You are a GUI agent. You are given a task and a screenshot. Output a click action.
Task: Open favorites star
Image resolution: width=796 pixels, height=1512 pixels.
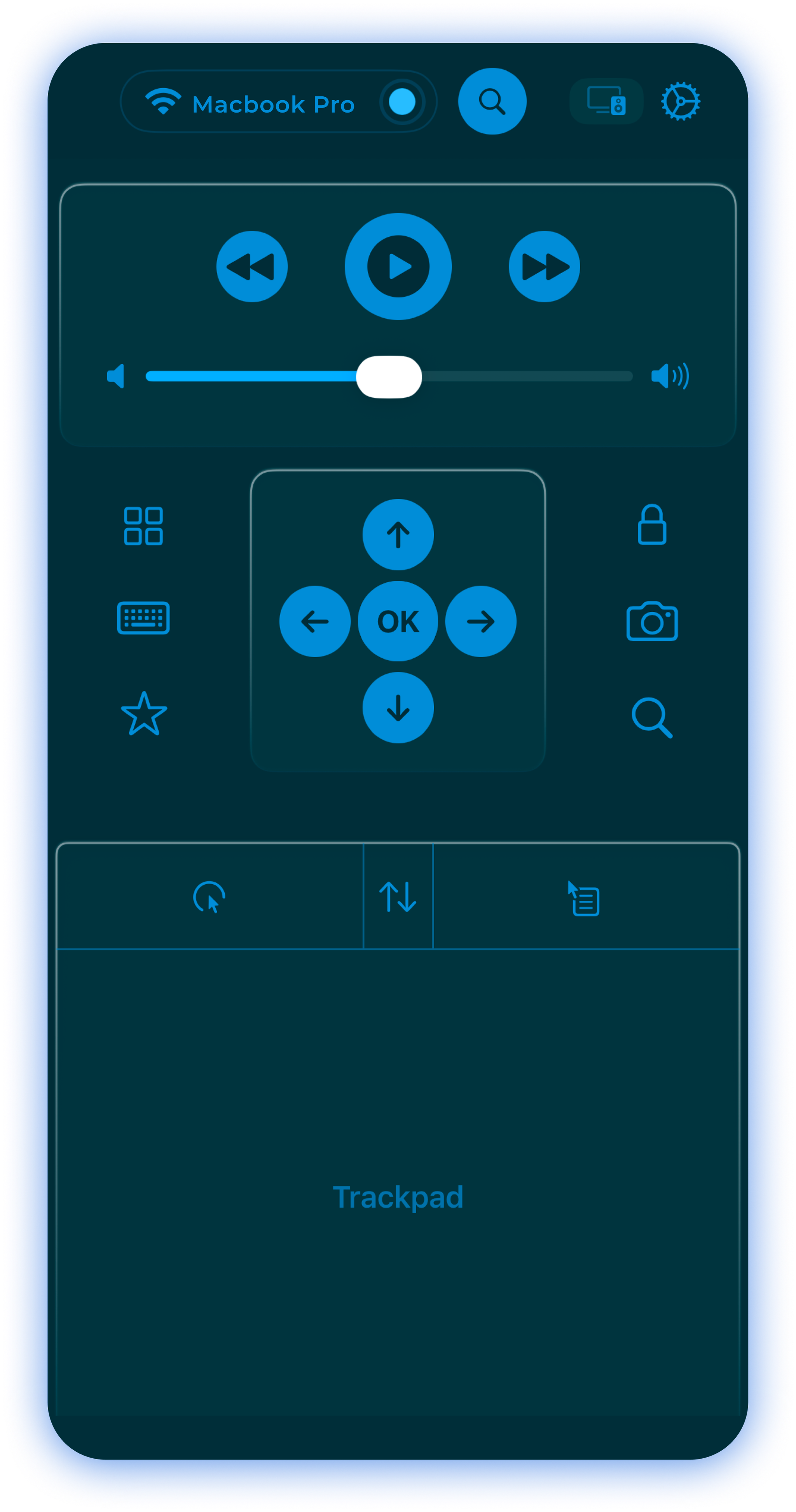click(x=144, y=714)
